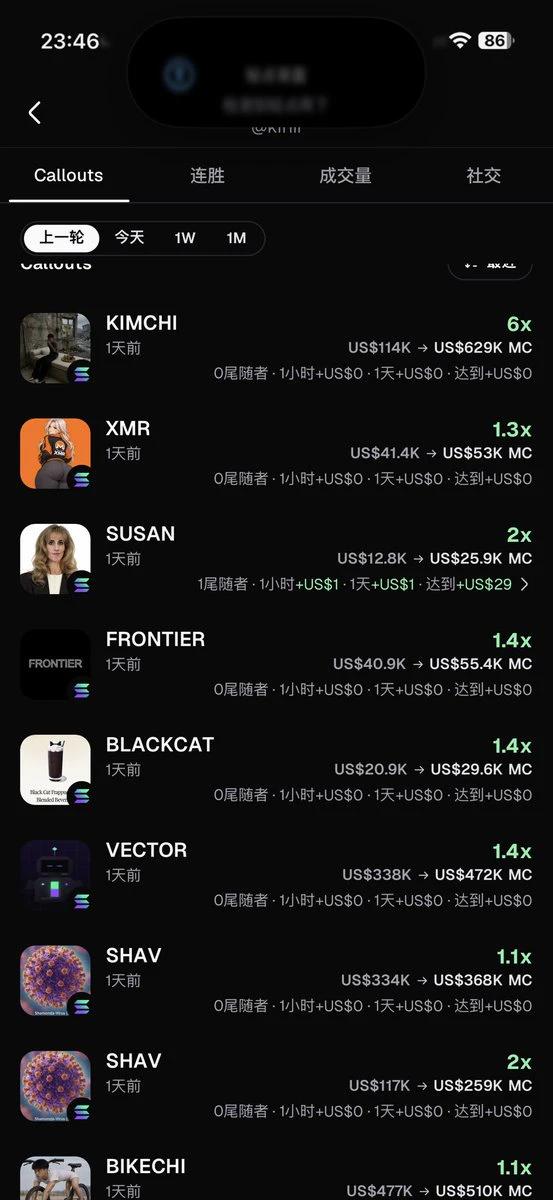Select the 今天 time range
The image size is (553, 1200).
click(129, 238)
